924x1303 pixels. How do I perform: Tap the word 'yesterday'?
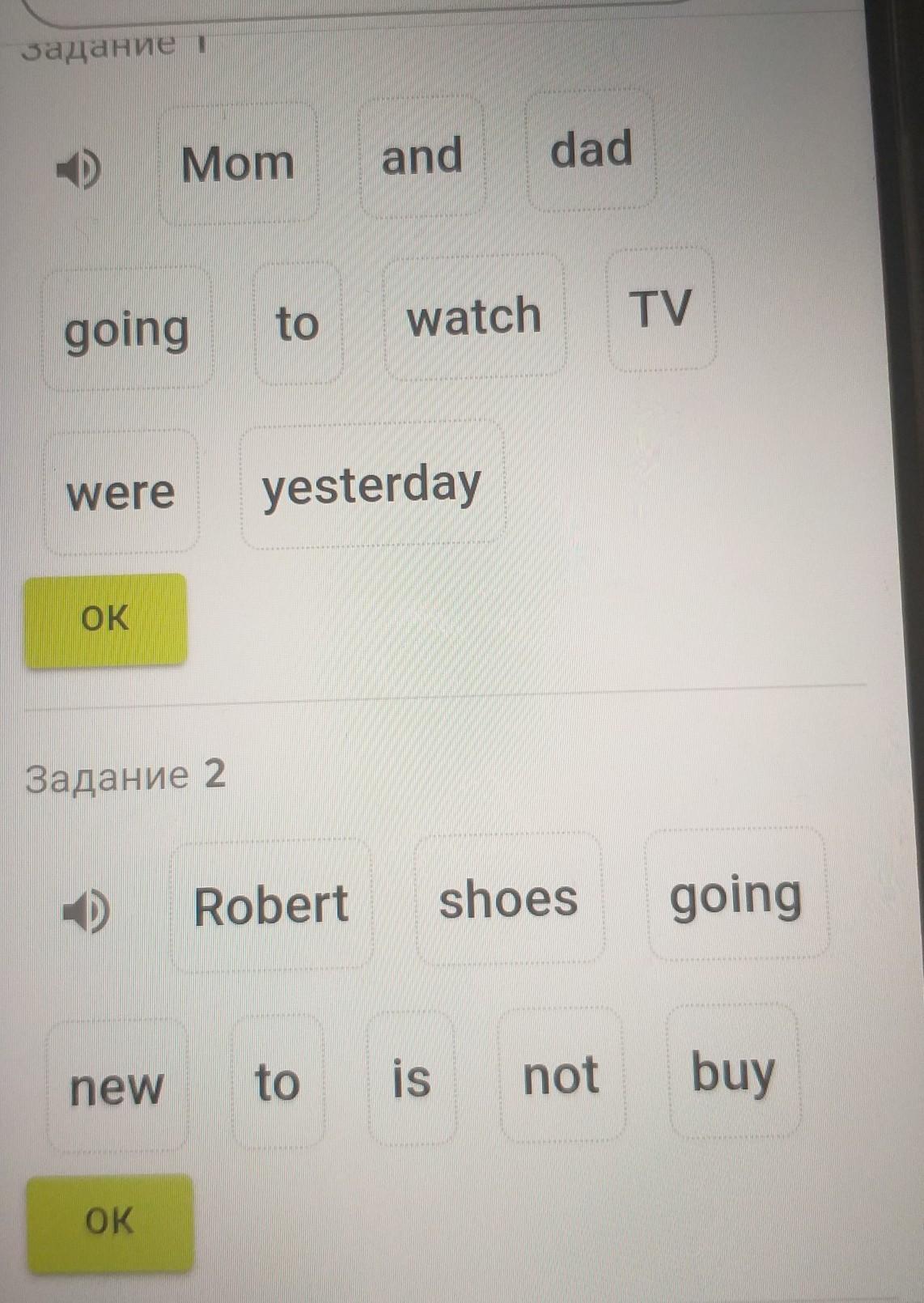tap(371, 484)
